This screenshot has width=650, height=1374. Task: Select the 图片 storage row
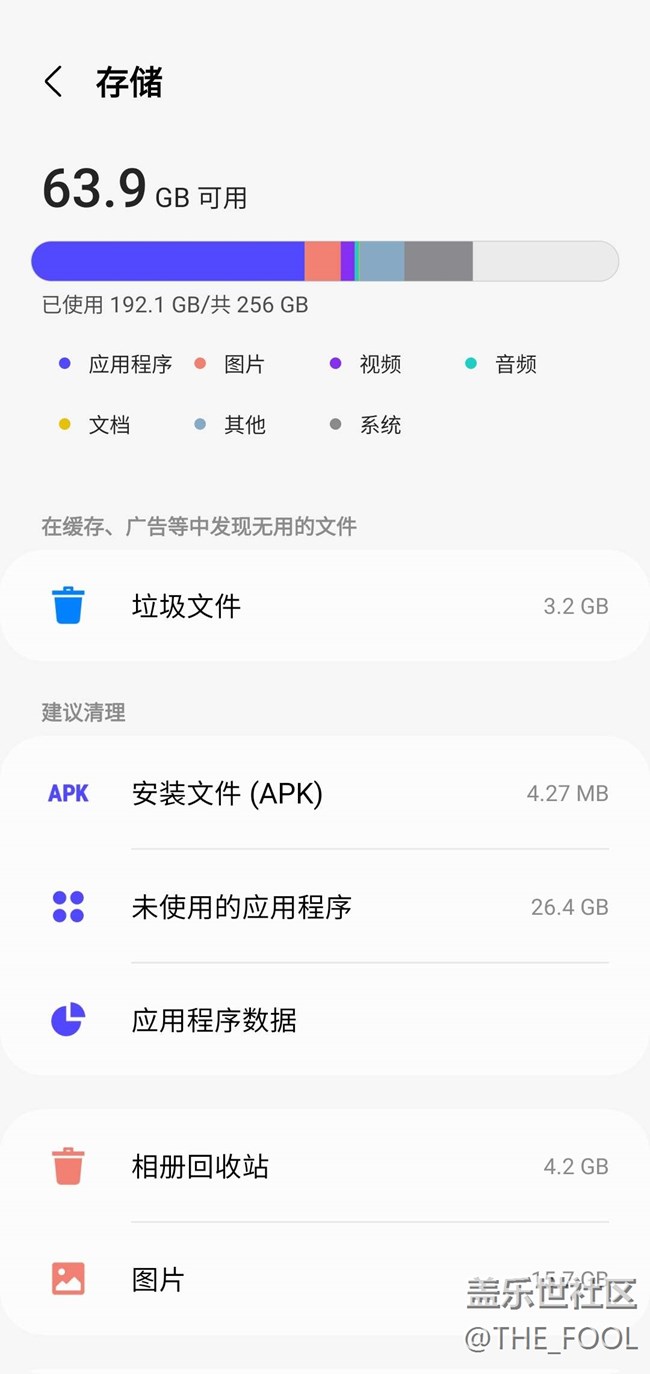[300, 1279]
